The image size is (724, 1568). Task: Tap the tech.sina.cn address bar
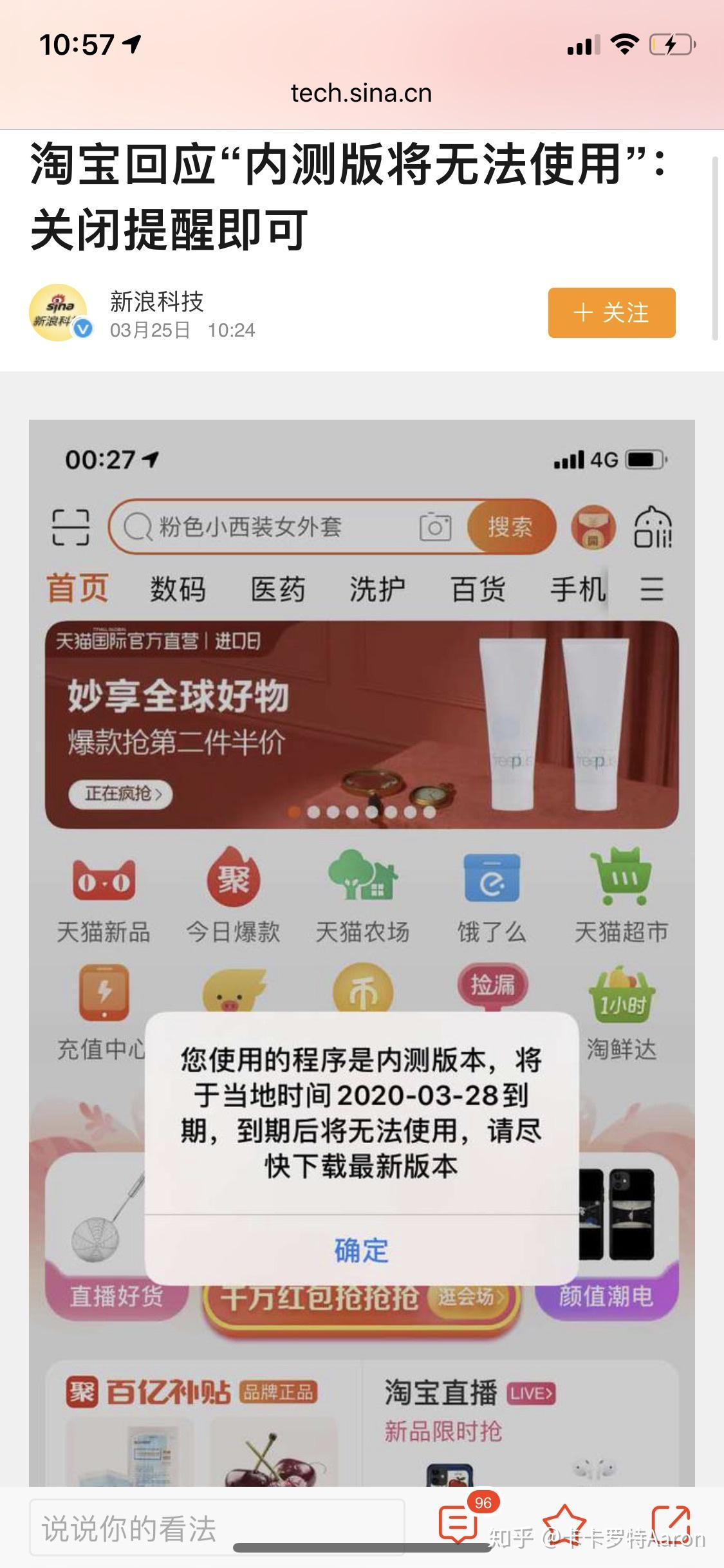tap(362, 94)
